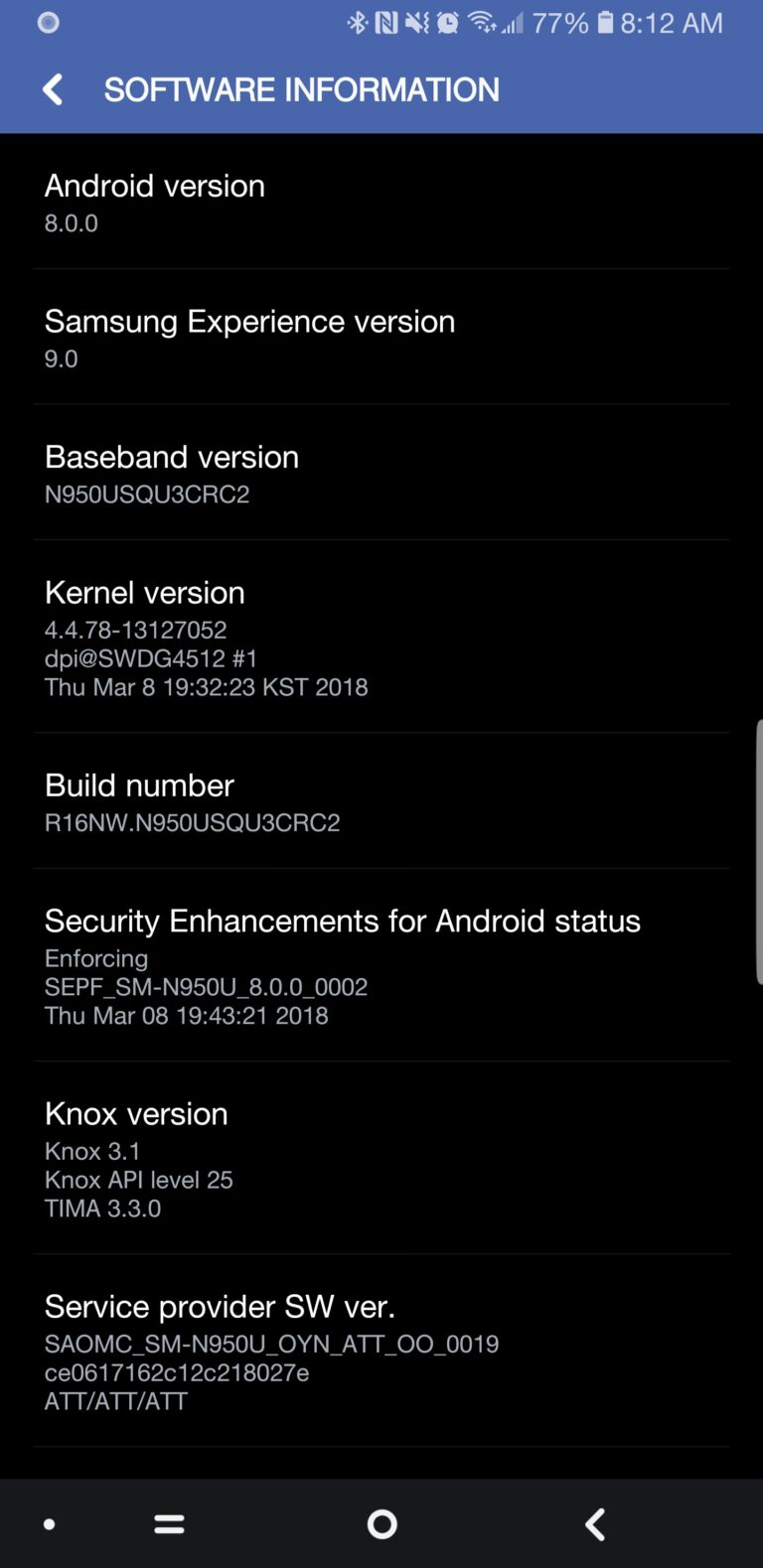Go to the home screen

tap(381, 1523)
